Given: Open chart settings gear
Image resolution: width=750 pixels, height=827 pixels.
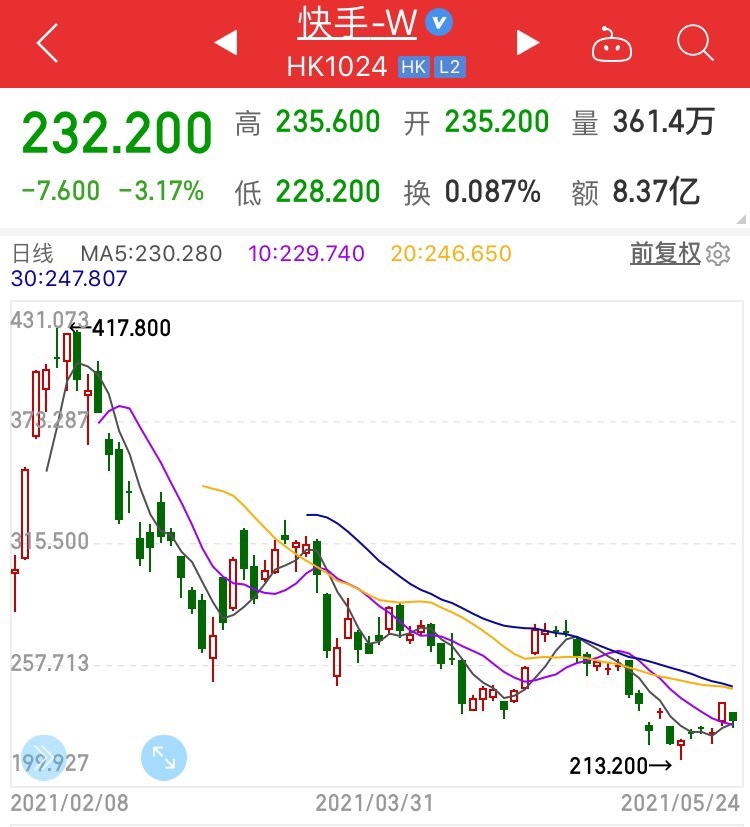Looking at the screenshot, I should (718, 254).
